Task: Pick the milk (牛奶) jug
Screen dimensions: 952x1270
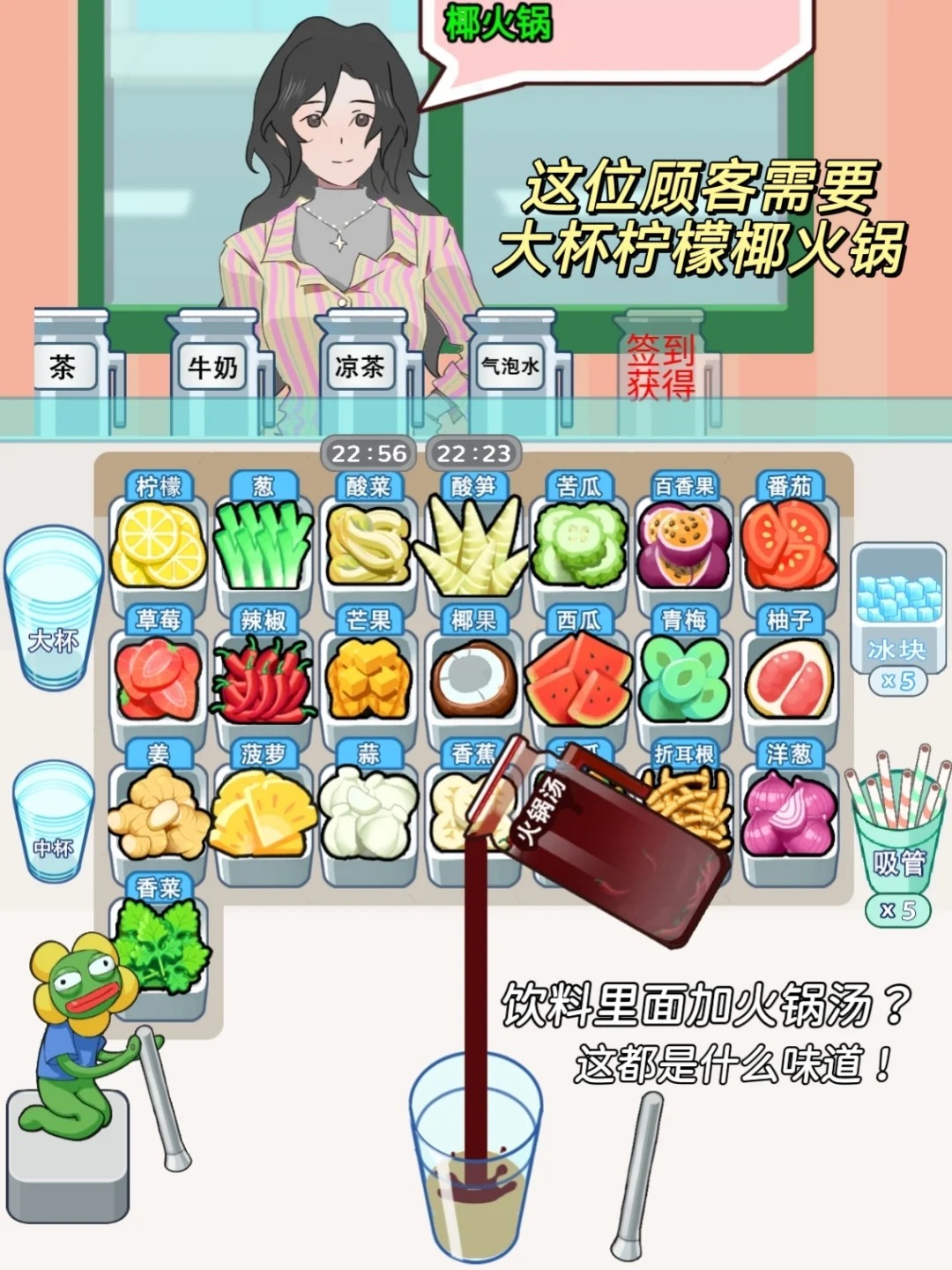Action: click(x=214, y=372)
